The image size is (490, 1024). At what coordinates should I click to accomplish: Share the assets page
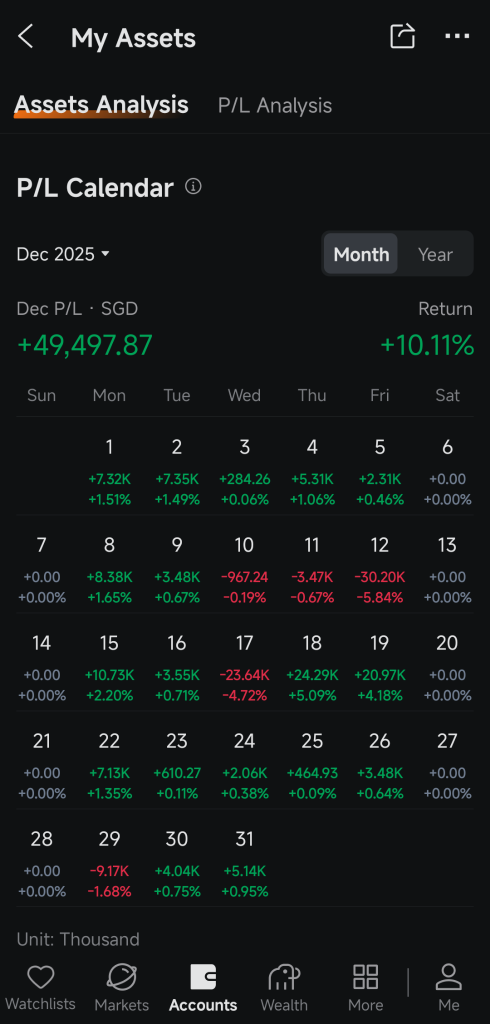coord(402,36)
